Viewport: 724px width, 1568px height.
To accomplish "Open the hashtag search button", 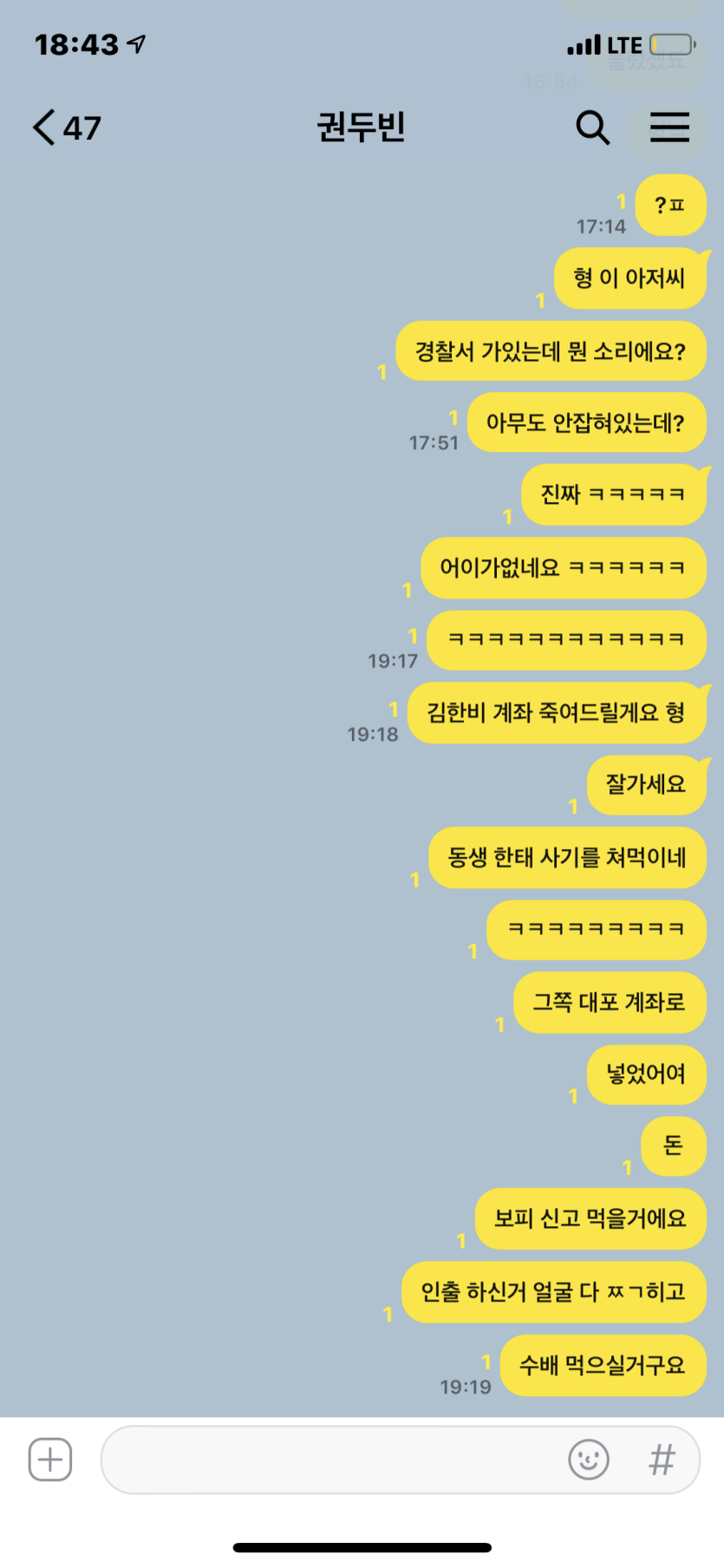I will tap(662, 1460).
